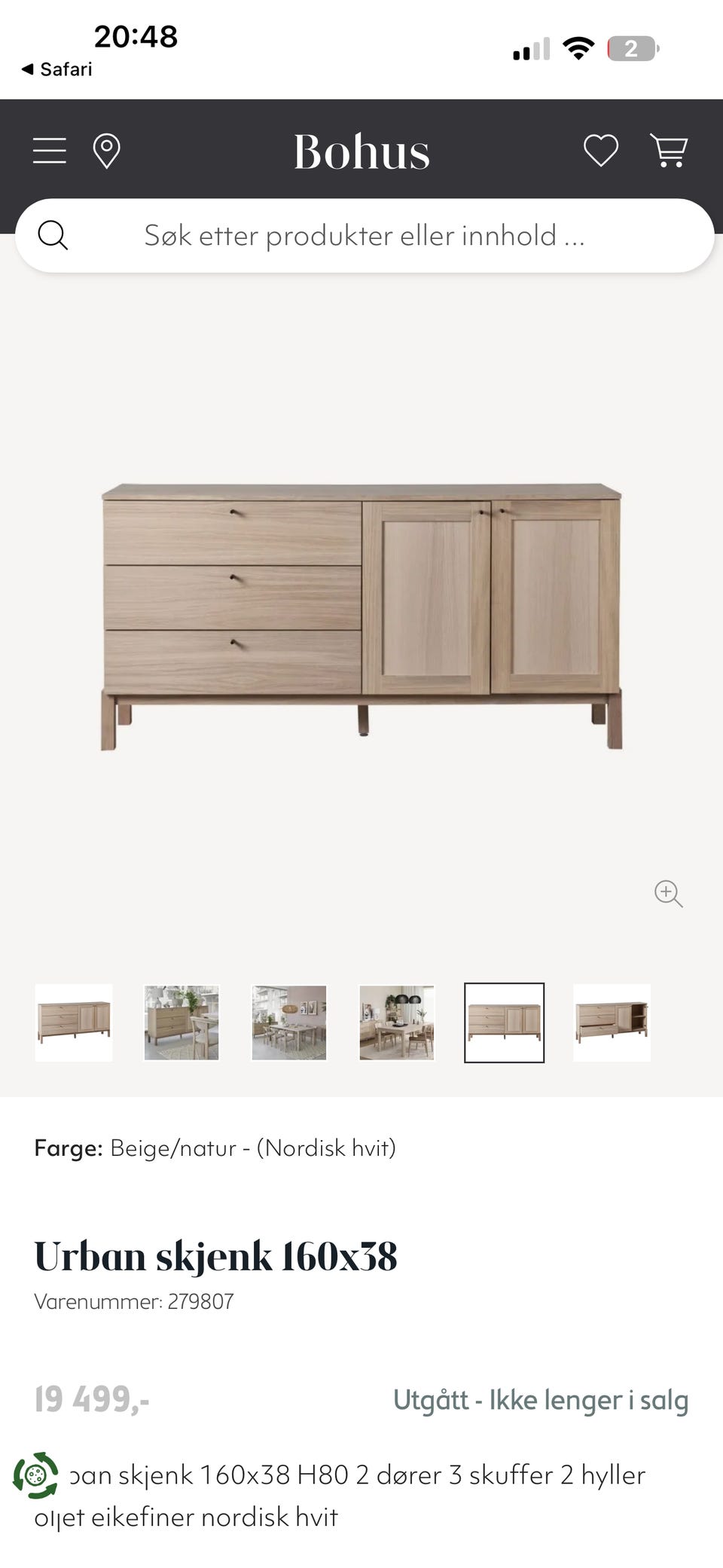Zoom the product image with magnifier icon
Viewport: 723px width, 1568px height.
coord(668,893)
